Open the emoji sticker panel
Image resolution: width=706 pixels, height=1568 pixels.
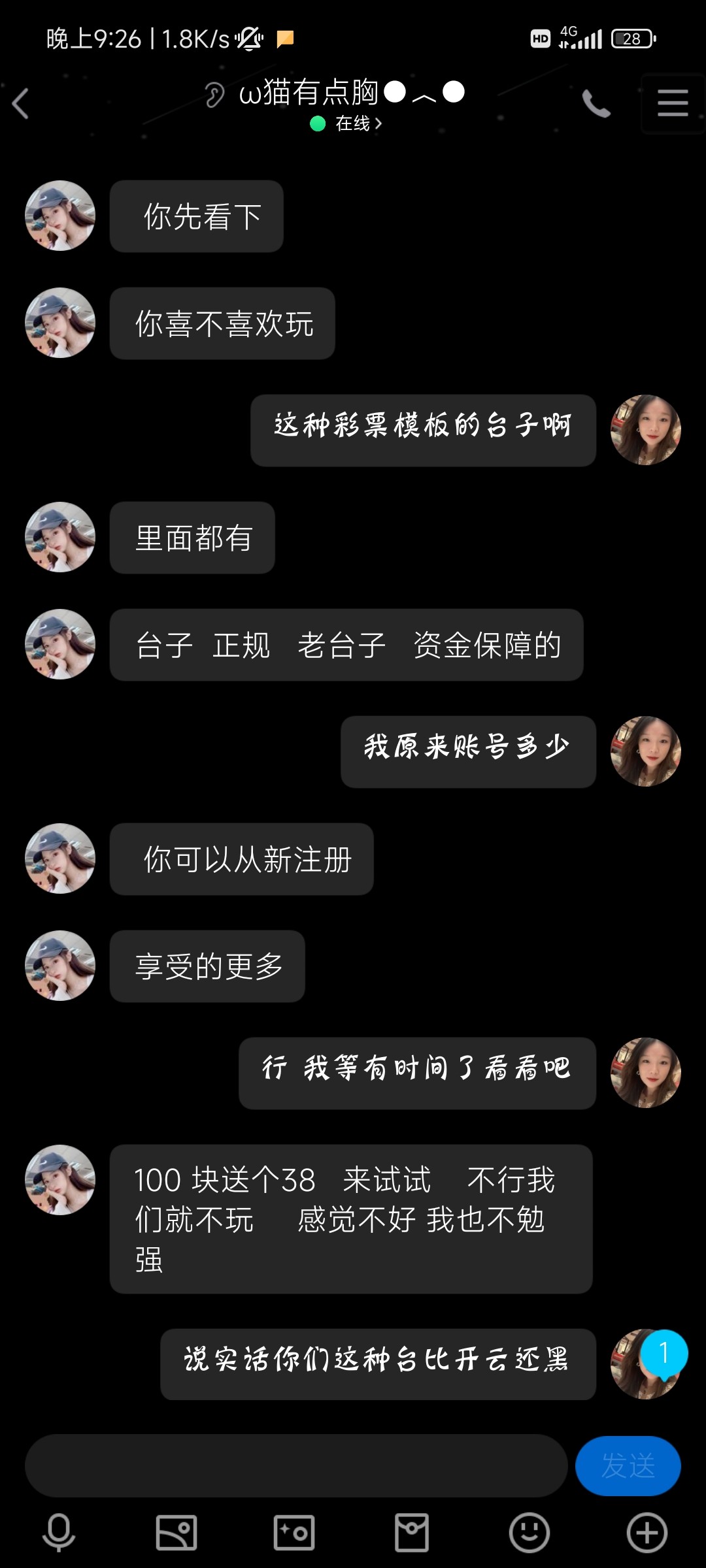tap(529, 1532)
